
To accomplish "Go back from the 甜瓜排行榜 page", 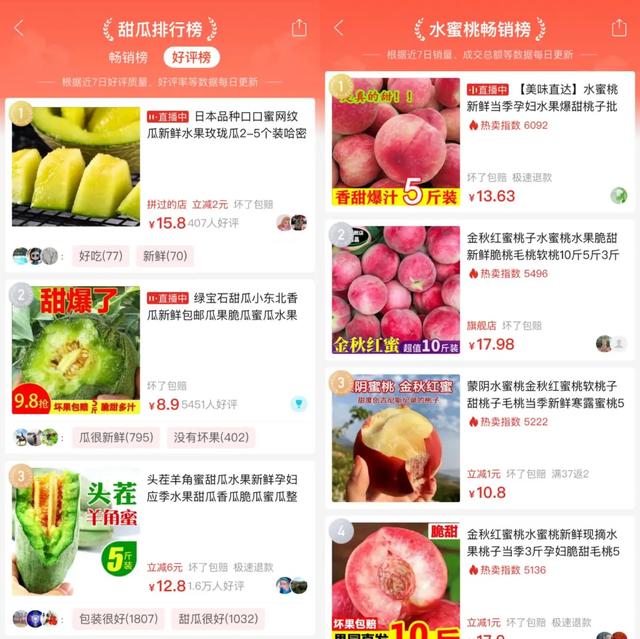I will (19, 27).
